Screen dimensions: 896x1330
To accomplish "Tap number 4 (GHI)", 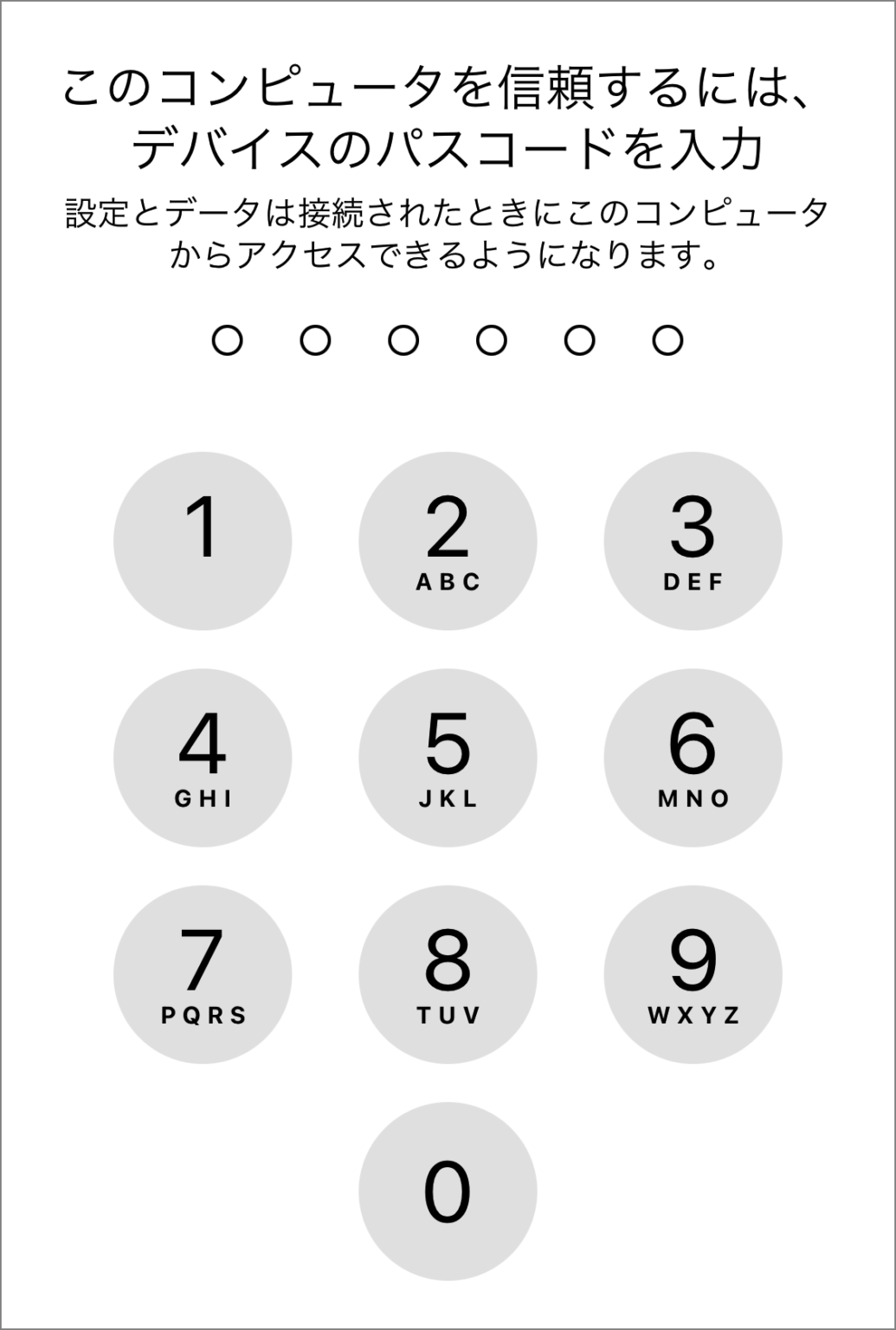I will click(x=203, y=758).
